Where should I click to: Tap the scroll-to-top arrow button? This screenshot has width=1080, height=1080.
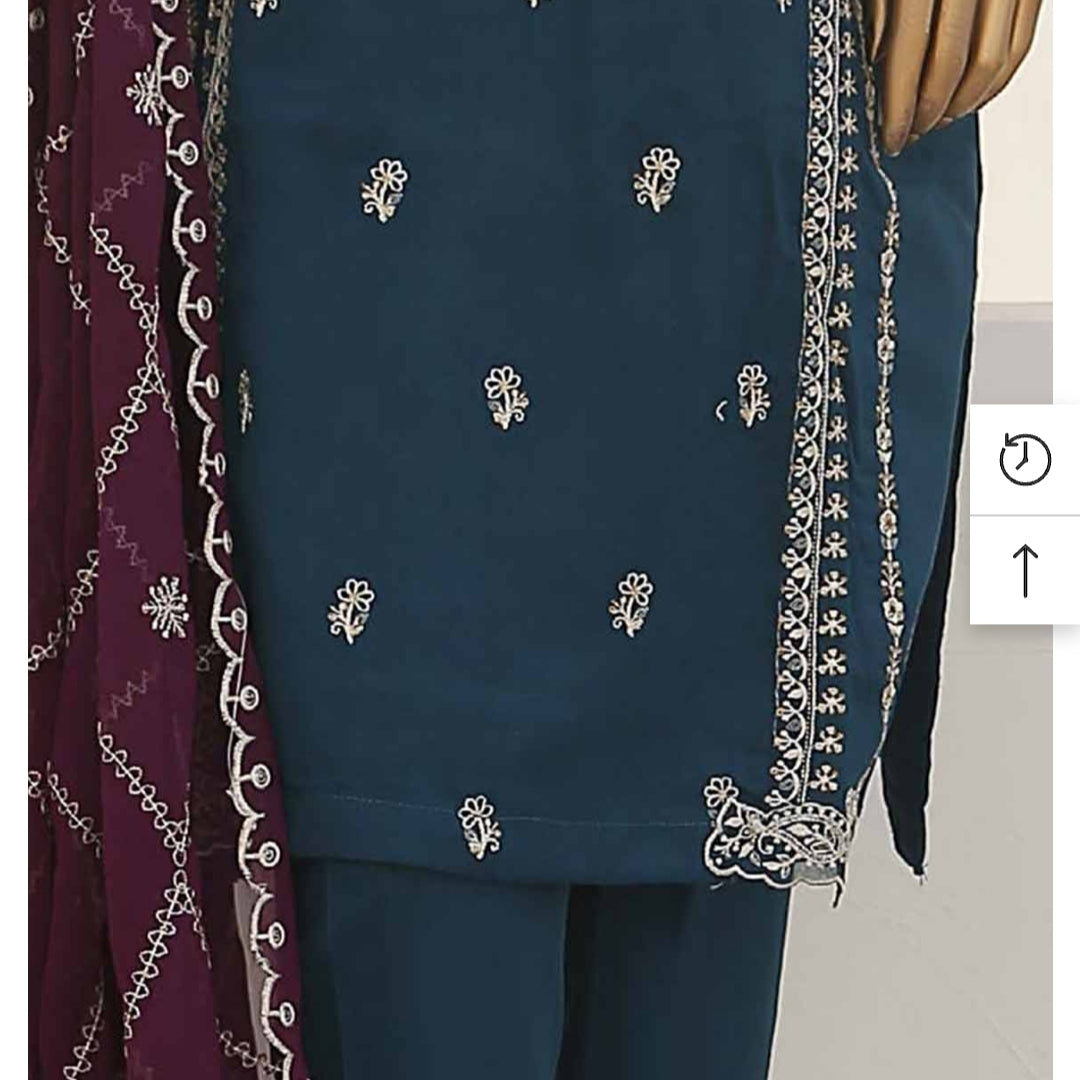(x=1025, y=570)
